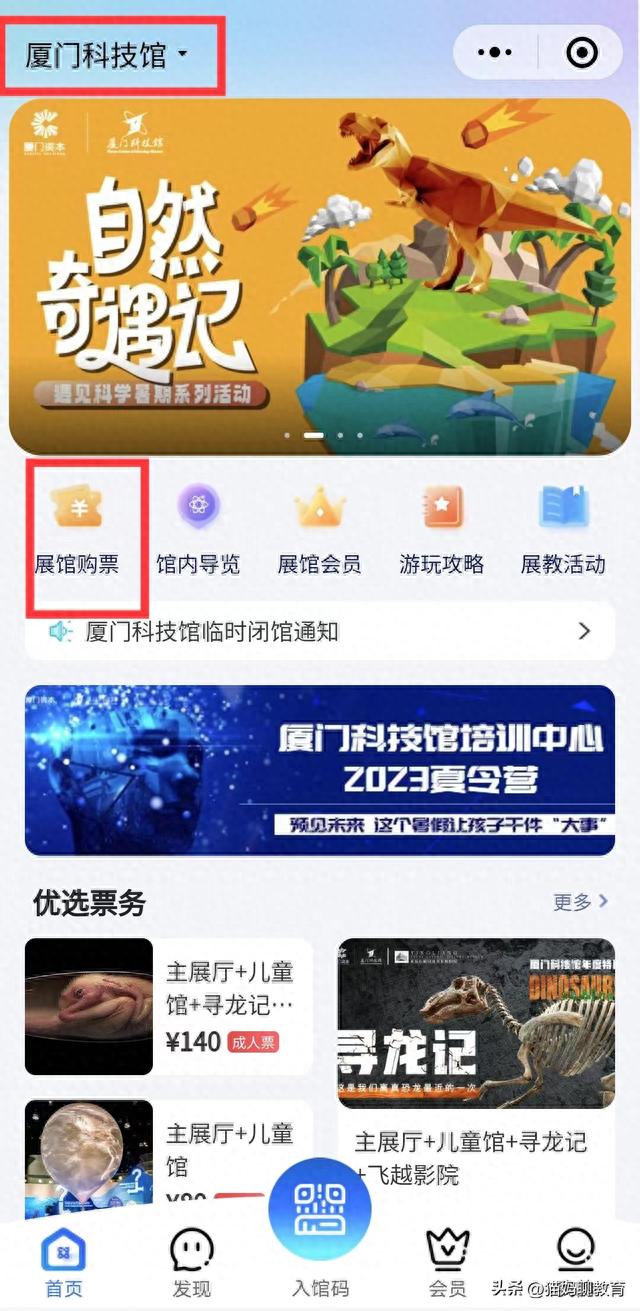This screenshot has height=1311, width=640.
Task: Open the profile tab with the face icon
Action: [x=577, y=1250]
